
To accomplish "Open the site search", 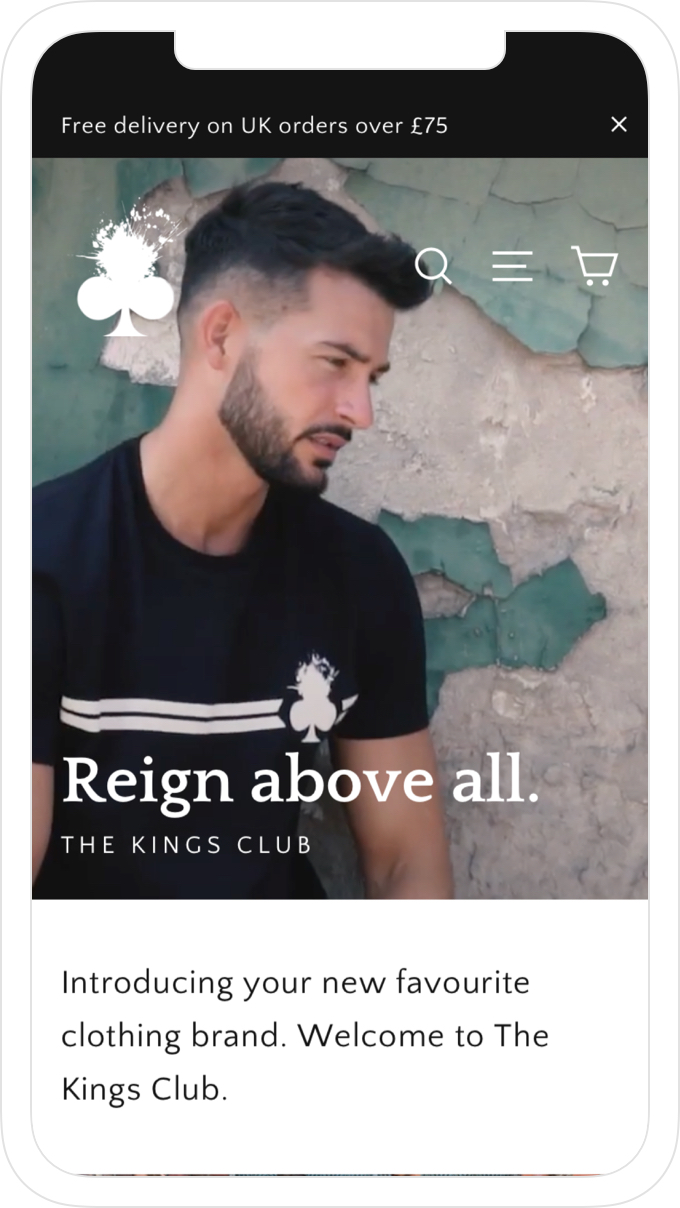I will coord(433,266).
